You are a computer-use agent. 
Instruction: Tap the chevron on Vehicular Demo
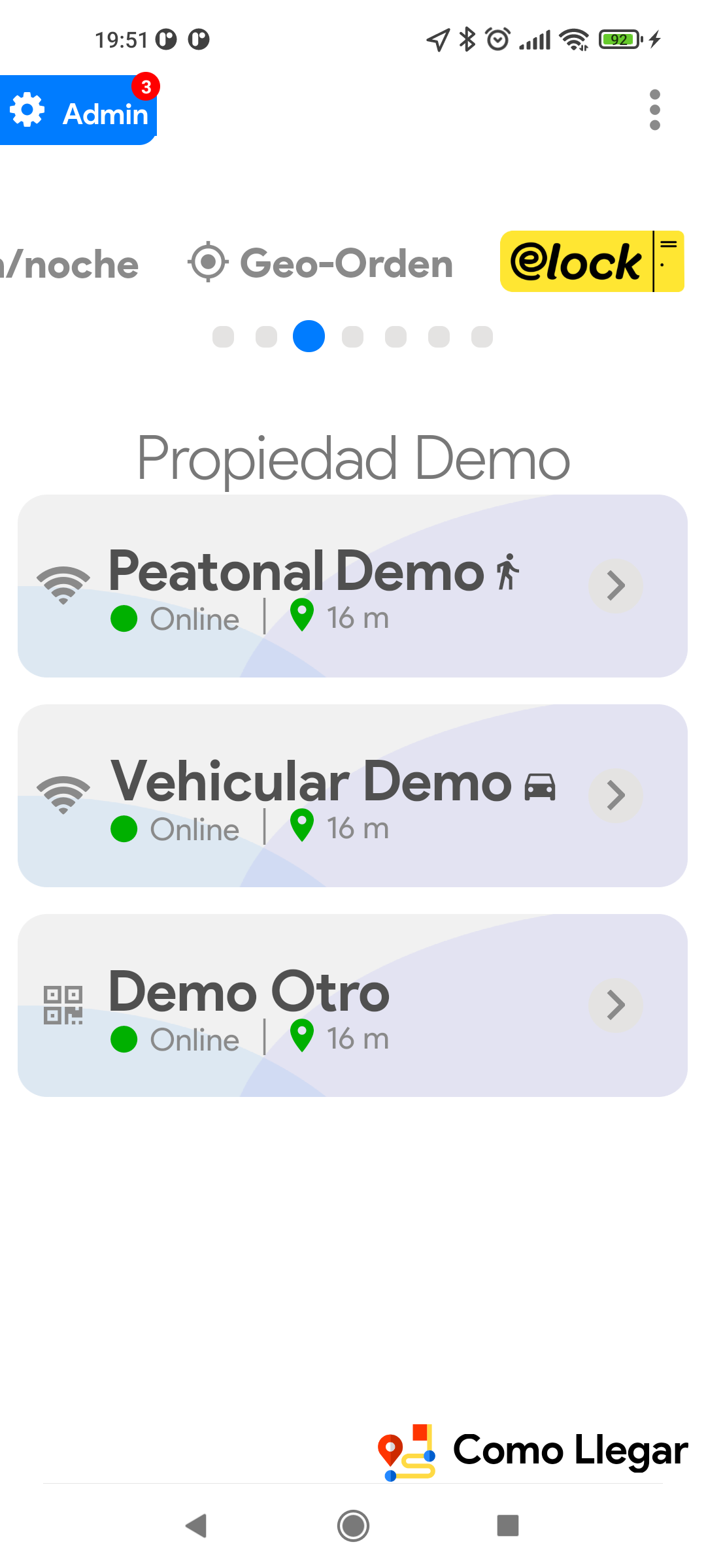[616, 795]
